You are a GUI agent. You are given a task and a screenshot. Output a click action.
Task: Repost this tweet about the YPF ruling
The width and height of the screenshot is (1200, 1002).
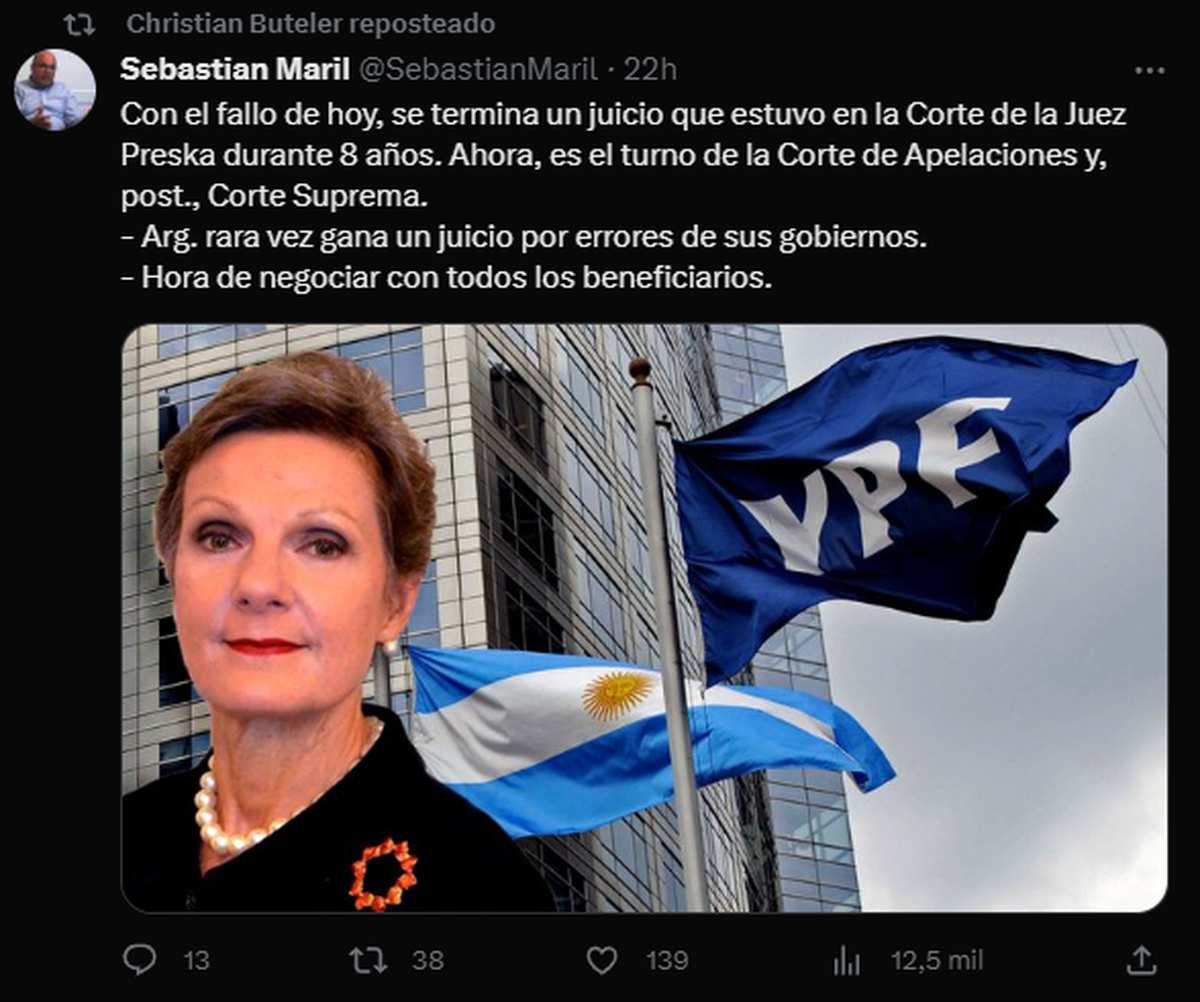368,961
